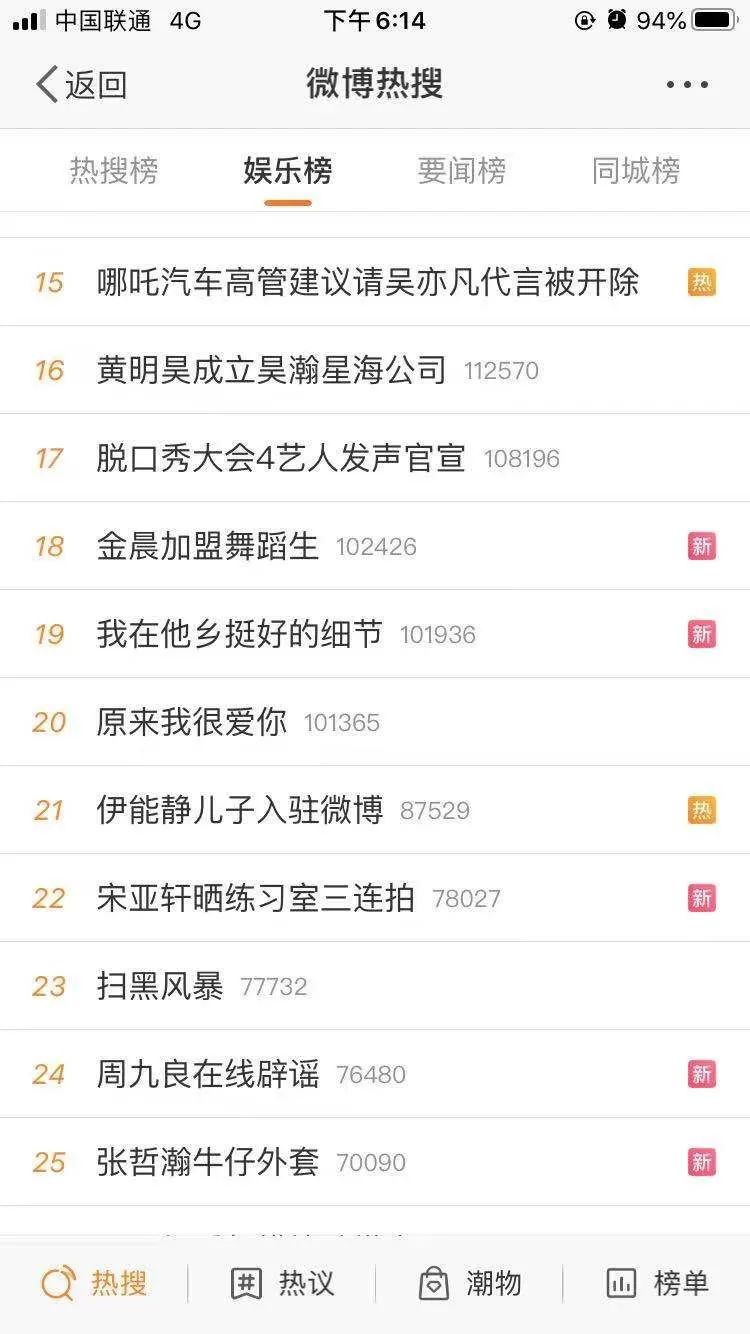Switch to 热议 in the bottom bar
Viewport: 750px width, 1334px height.
click(282, 1283)
